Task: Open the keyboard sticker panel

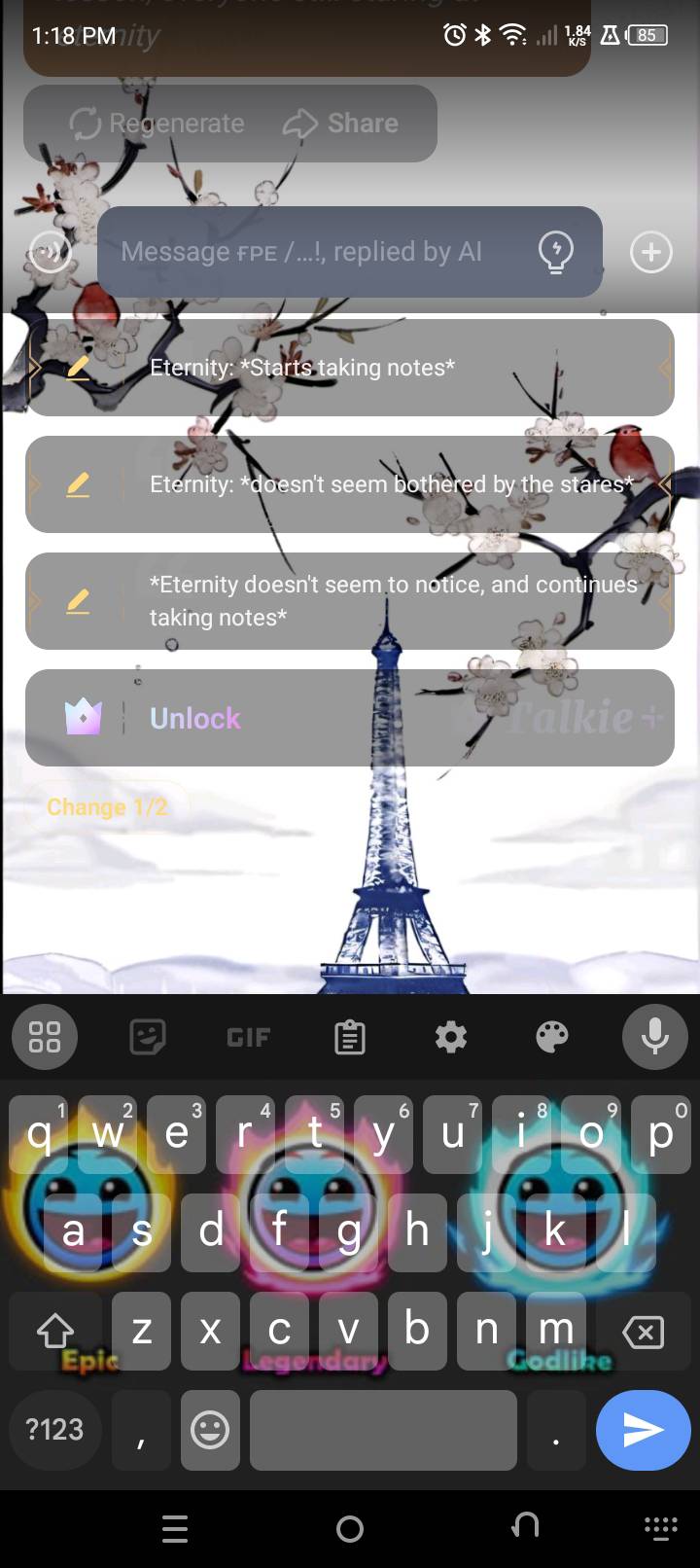Action: tap(147, 1037)
